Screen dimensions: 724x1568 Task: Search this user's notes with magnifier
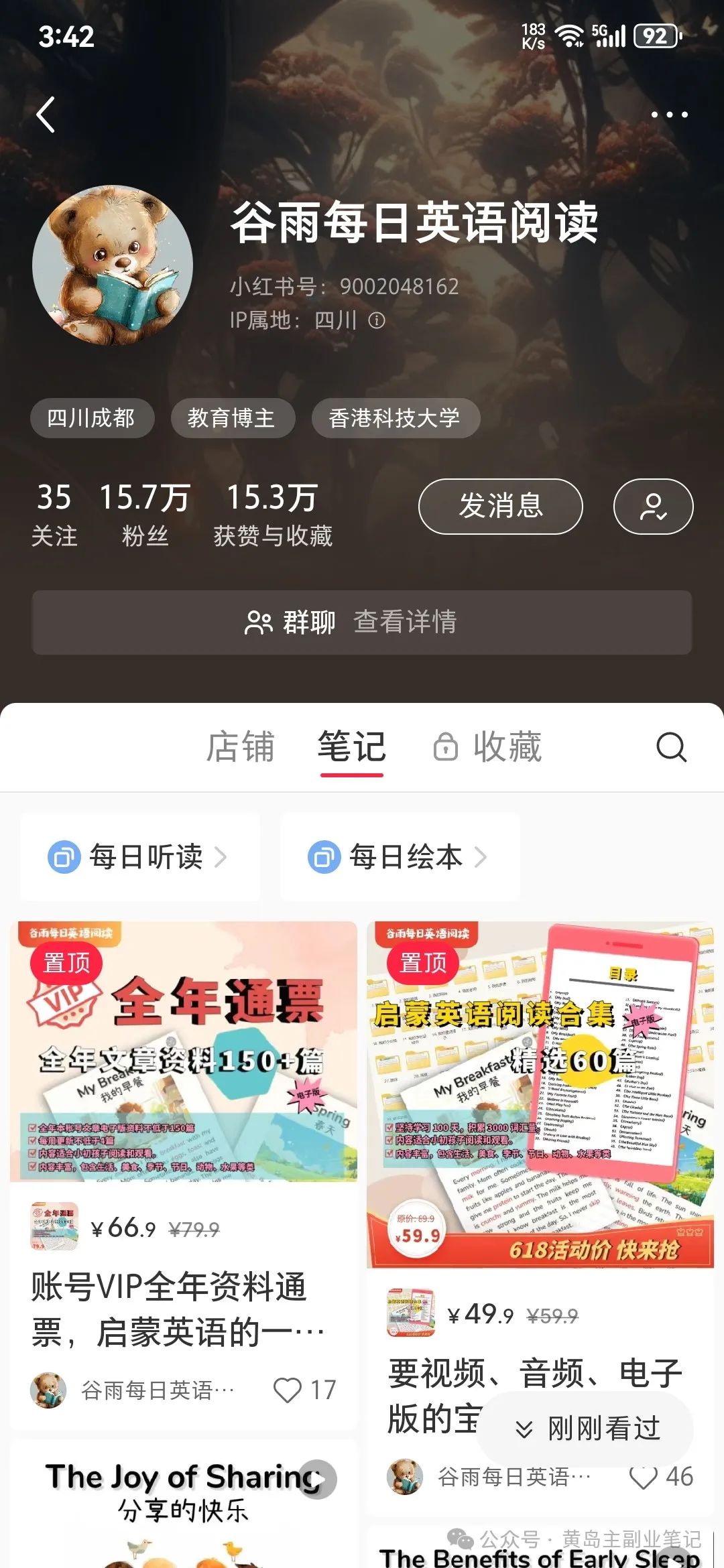[x=671, y=746]
